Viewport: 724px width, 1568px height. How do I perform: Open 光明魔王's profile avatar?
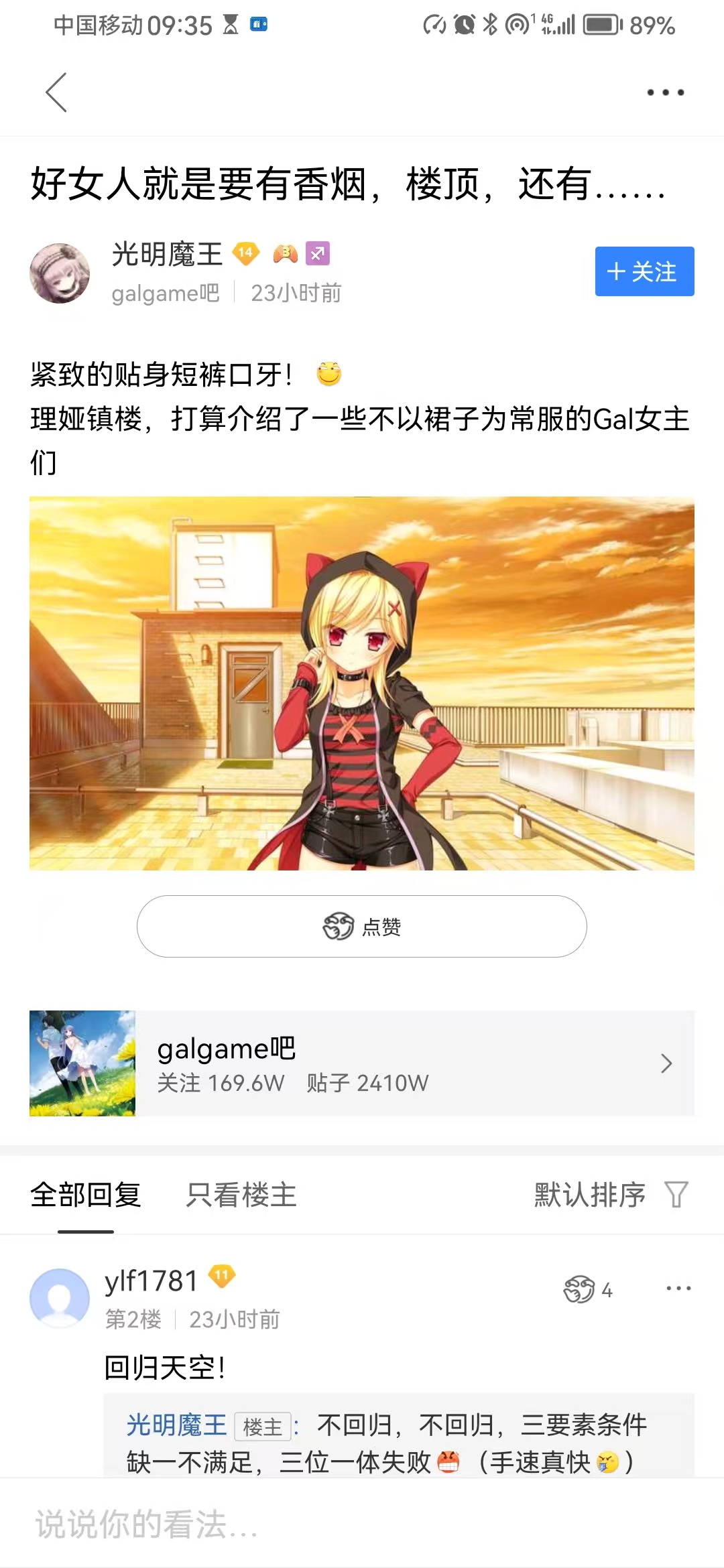click(x=60, y=273)
